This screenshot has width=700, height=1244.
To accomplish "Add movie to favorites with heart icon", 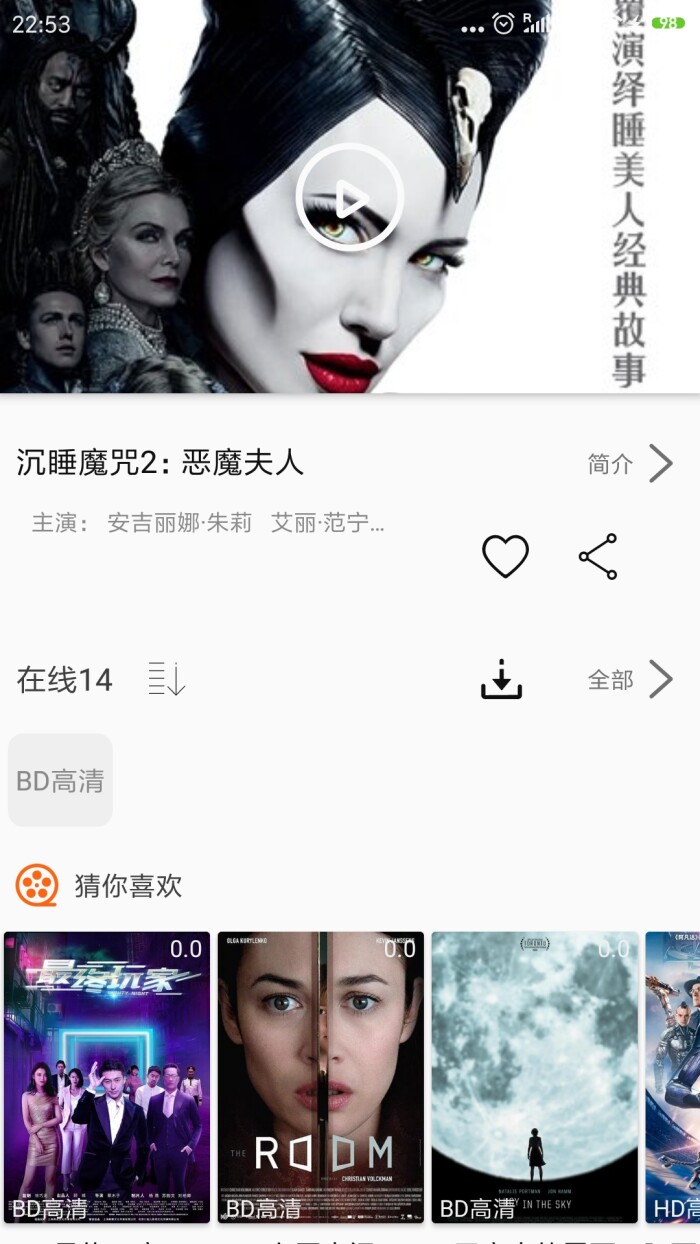I will [x=505, y=556].
